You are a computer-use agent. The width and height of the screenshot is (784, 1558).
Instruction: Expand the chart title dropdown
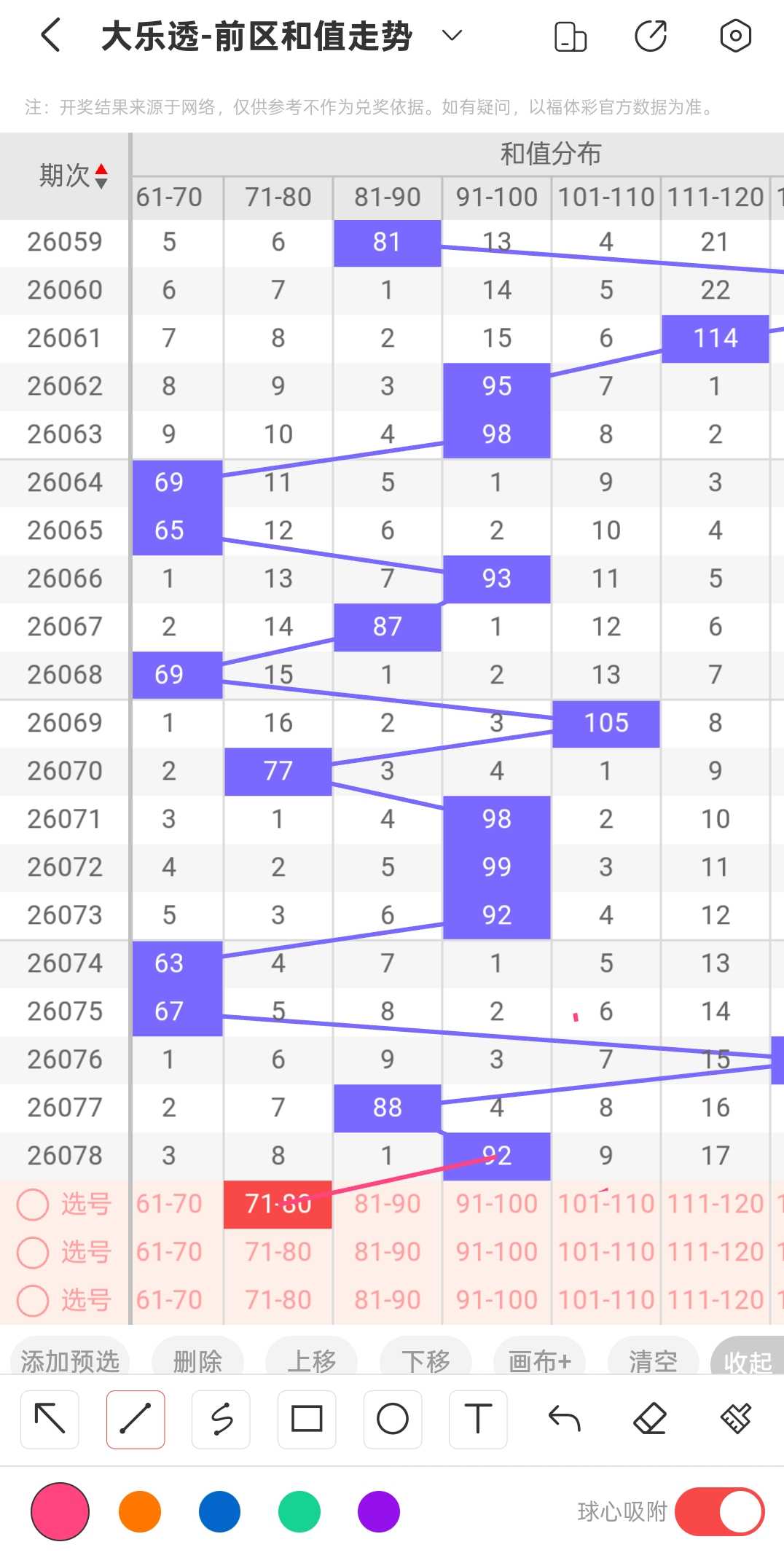point(452,36)
